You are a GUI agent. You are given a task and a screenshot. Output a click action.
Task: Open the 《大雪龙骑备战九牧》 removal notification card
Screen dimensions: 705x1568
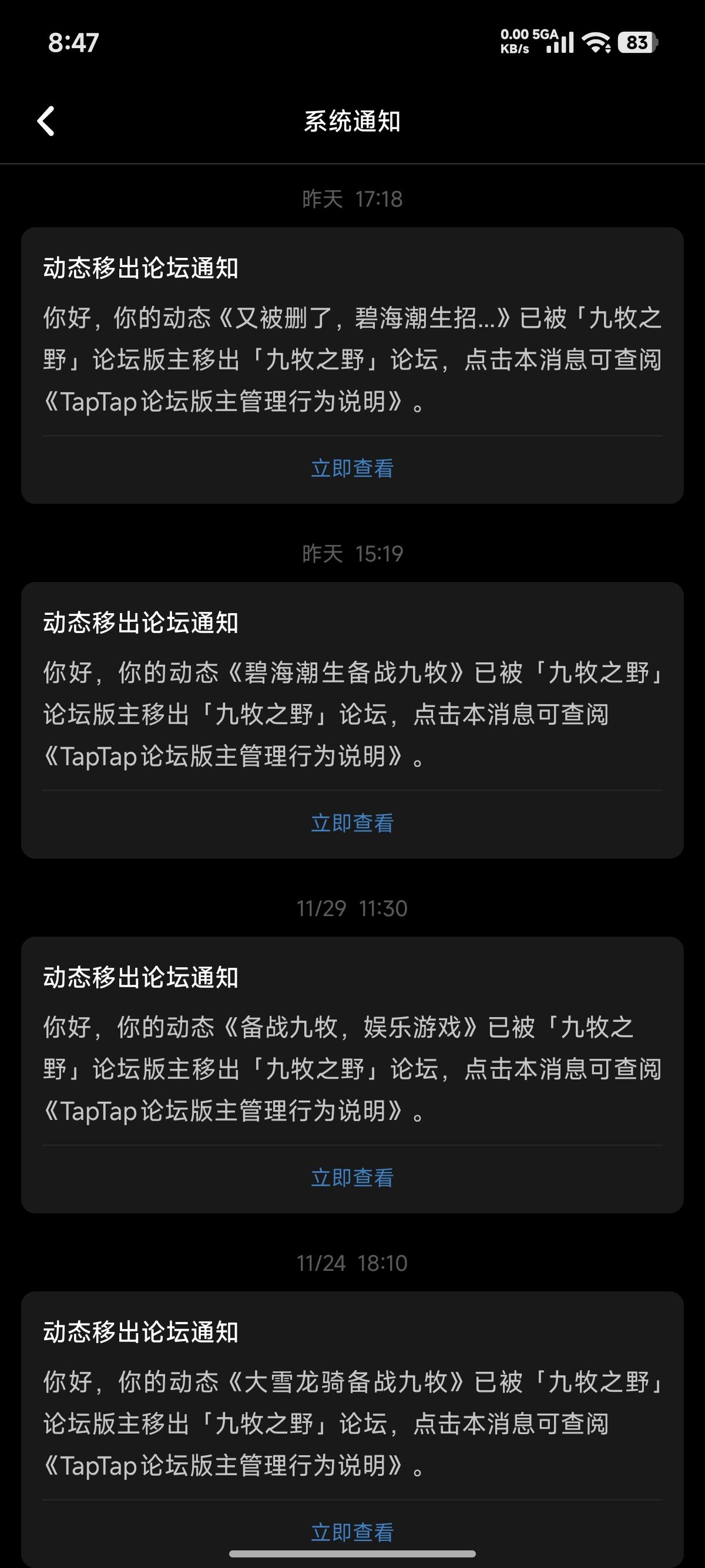click(352, 1423)
